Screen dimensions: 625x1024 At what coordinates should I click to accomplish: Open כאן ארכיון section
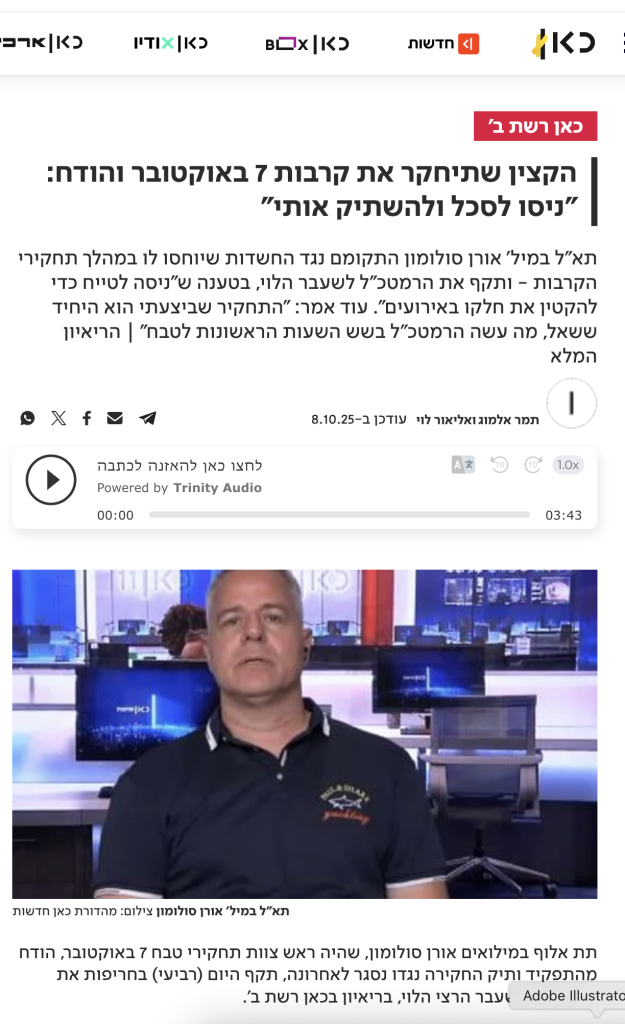point(40,43)
